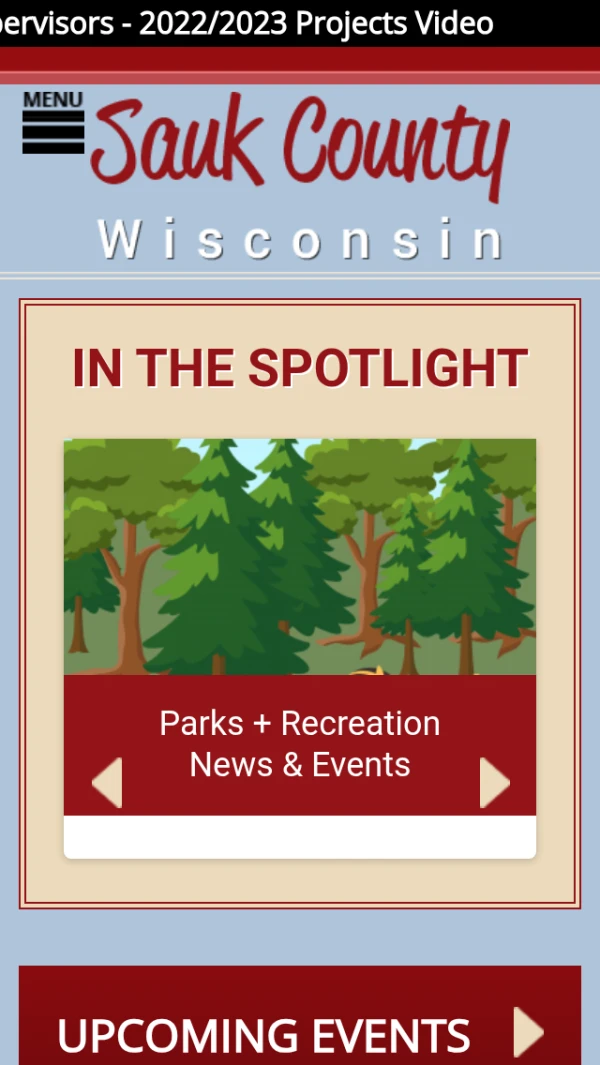The image size is (600, 1065).
Task: Expand the Upcoming Events section
Action: point(528,1031)
